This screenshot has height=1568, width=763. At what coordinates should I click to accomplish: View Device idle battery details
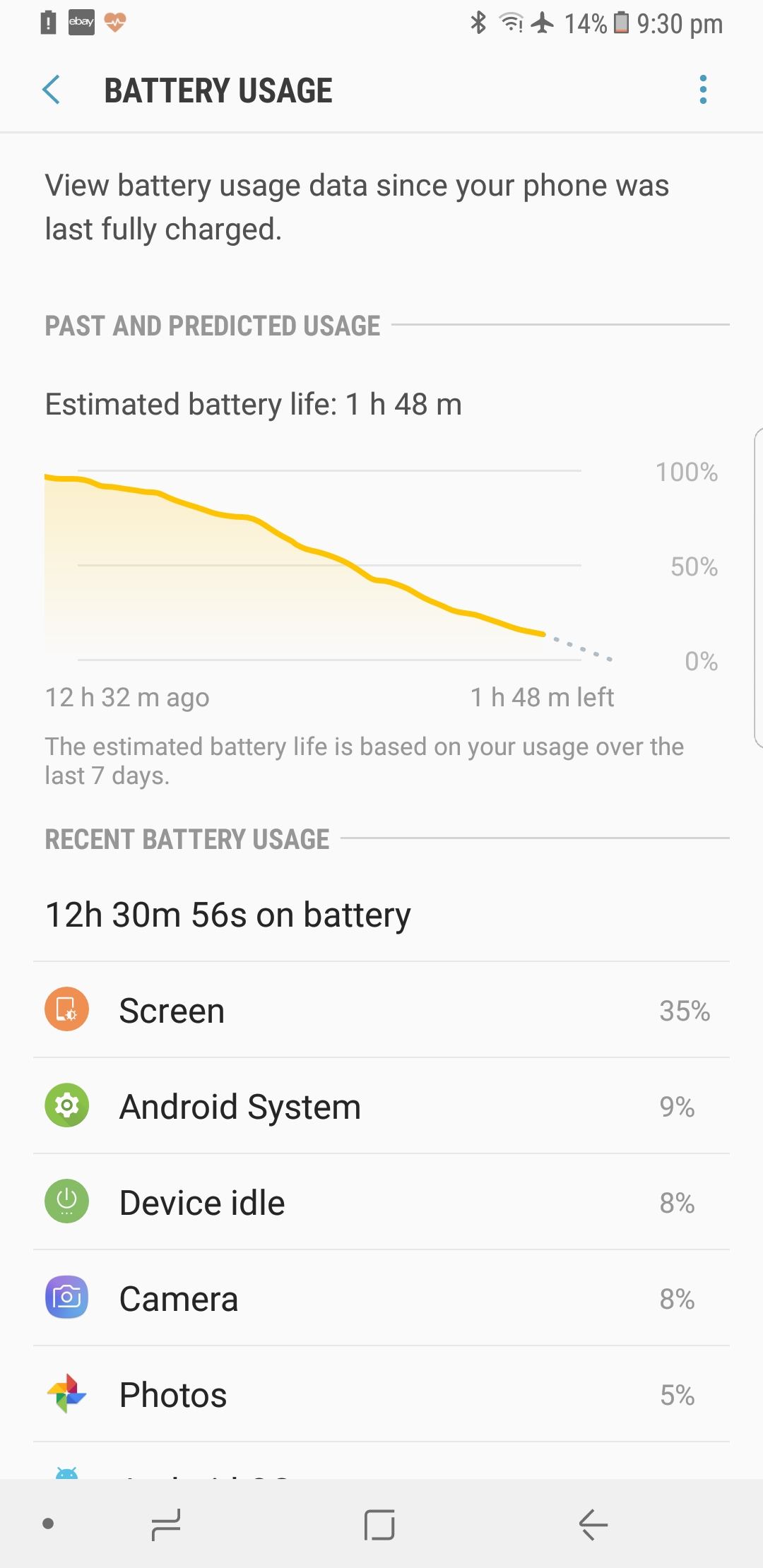[381, 1202]
